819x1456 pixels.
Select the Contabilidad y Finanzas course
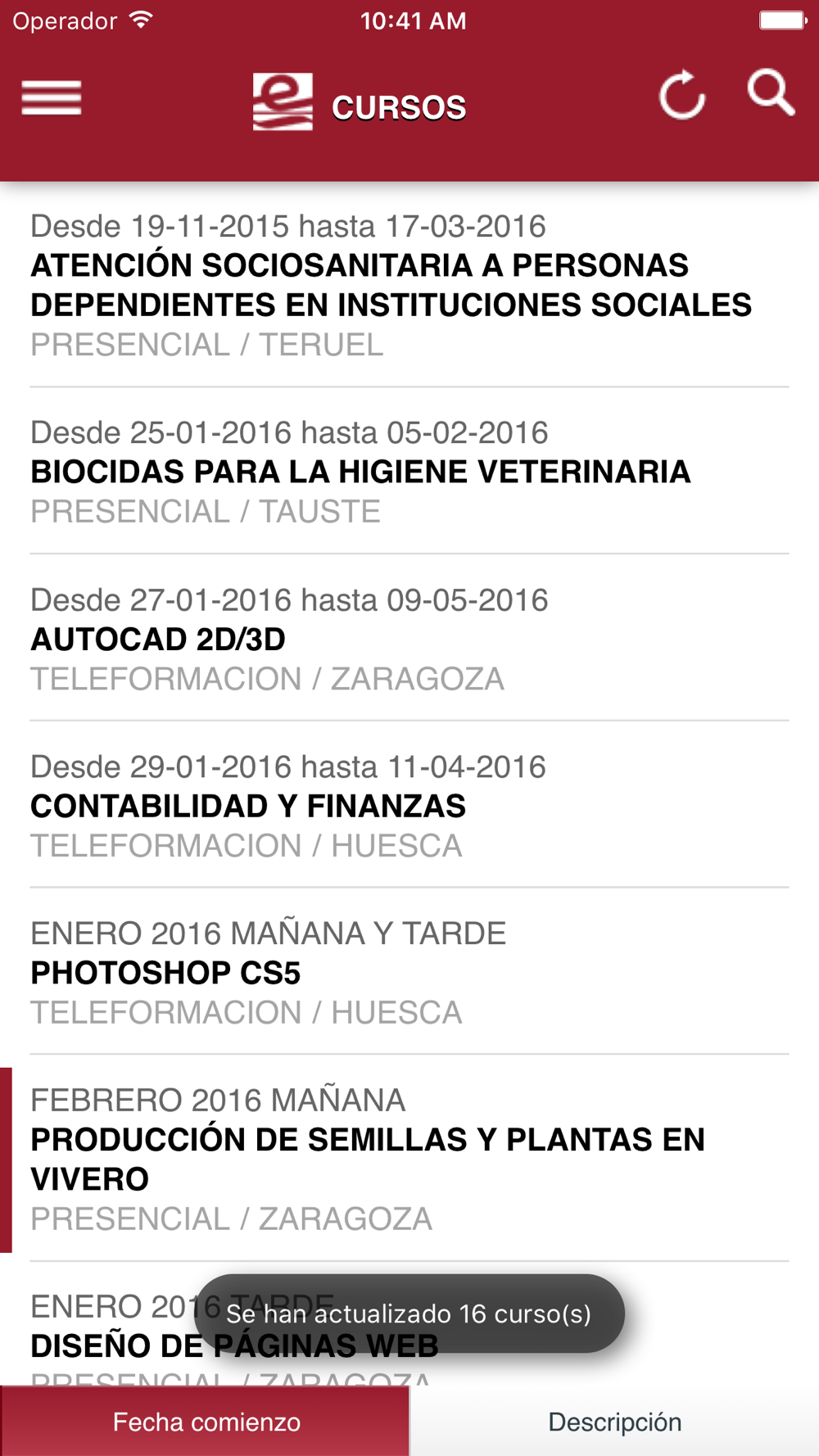(409, 805)
